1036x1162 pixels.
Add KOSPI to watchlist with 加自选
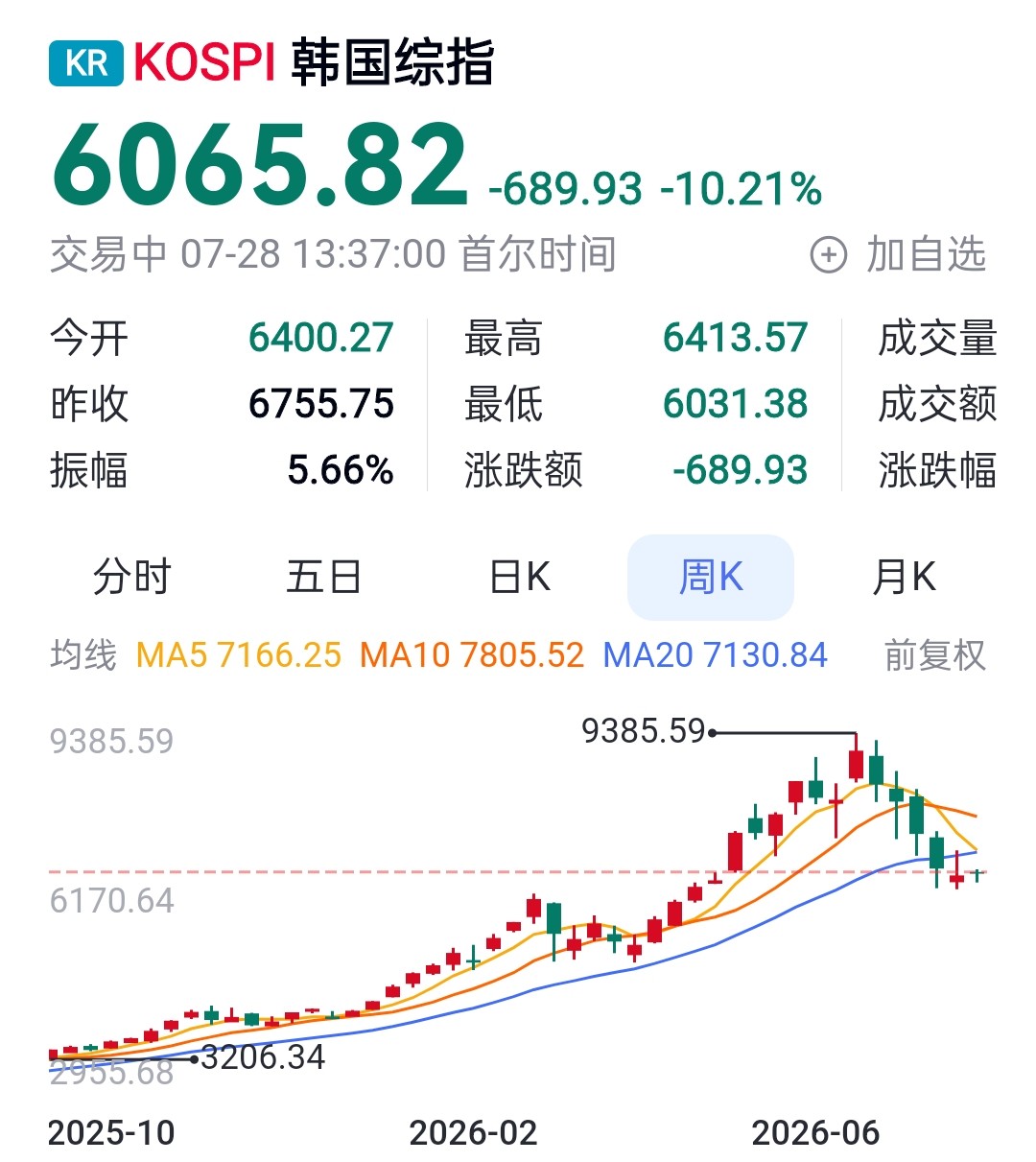point(899,255)
